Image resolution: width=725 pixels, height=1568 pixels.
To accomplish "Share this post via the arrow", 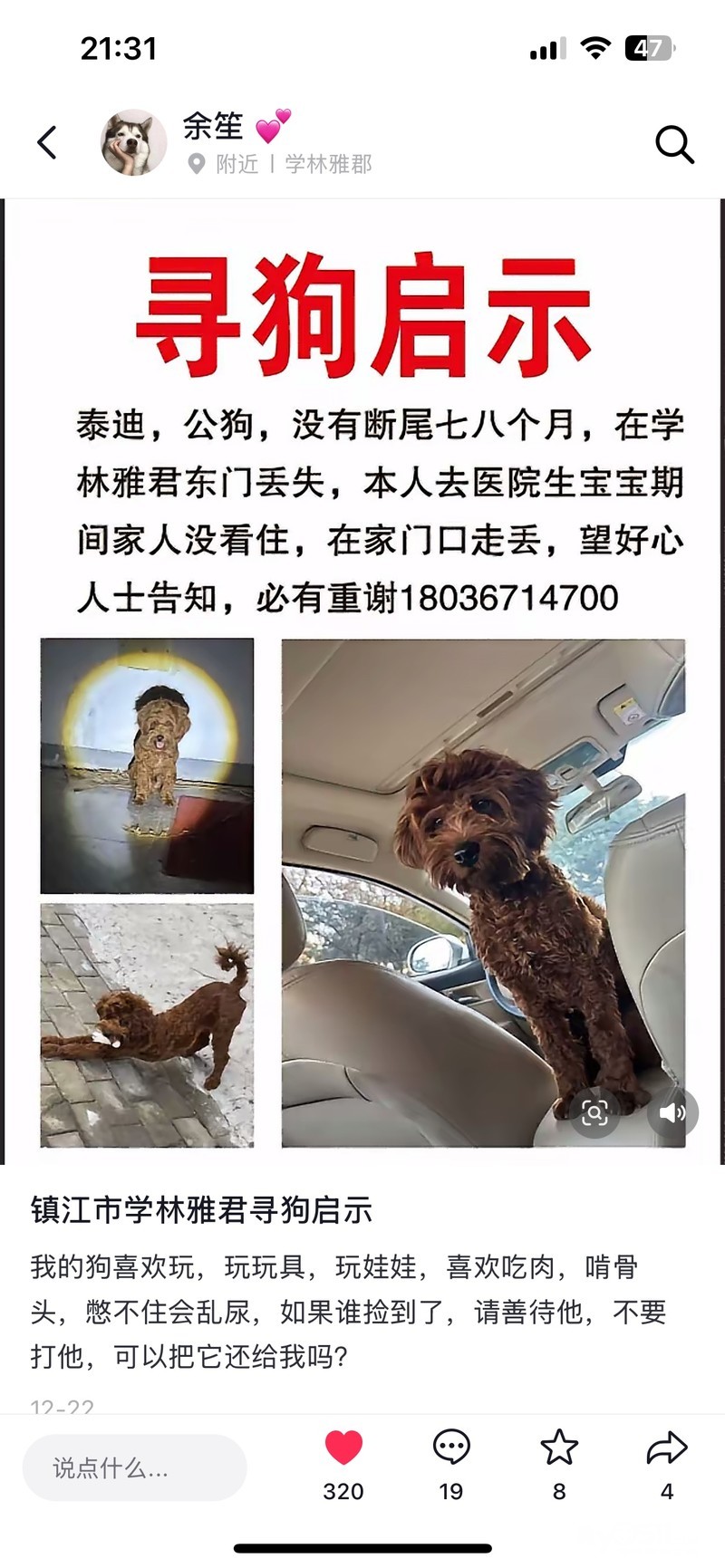I will (x=667, y=1448).
